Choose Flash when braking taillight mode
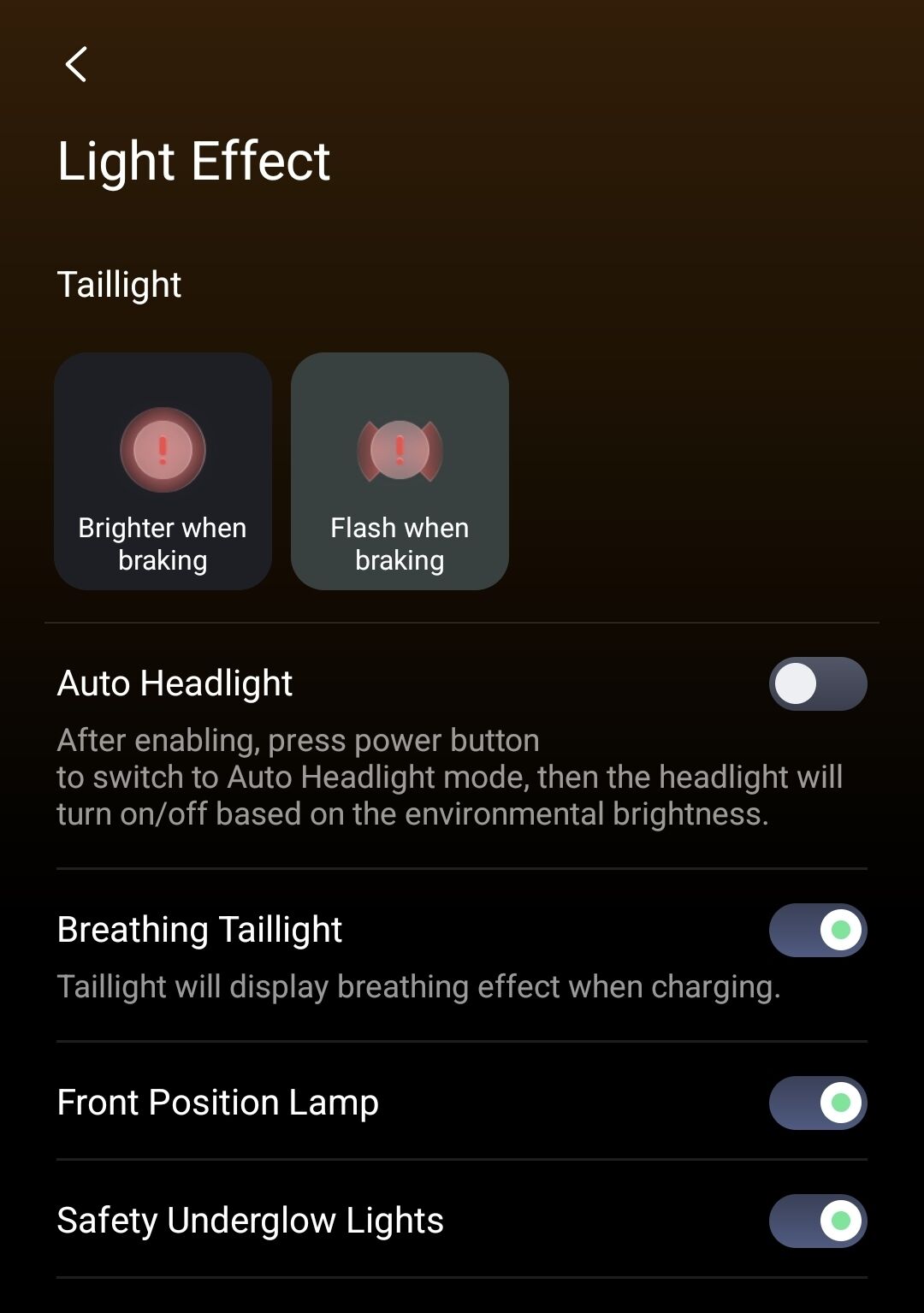 pos(400,471)
